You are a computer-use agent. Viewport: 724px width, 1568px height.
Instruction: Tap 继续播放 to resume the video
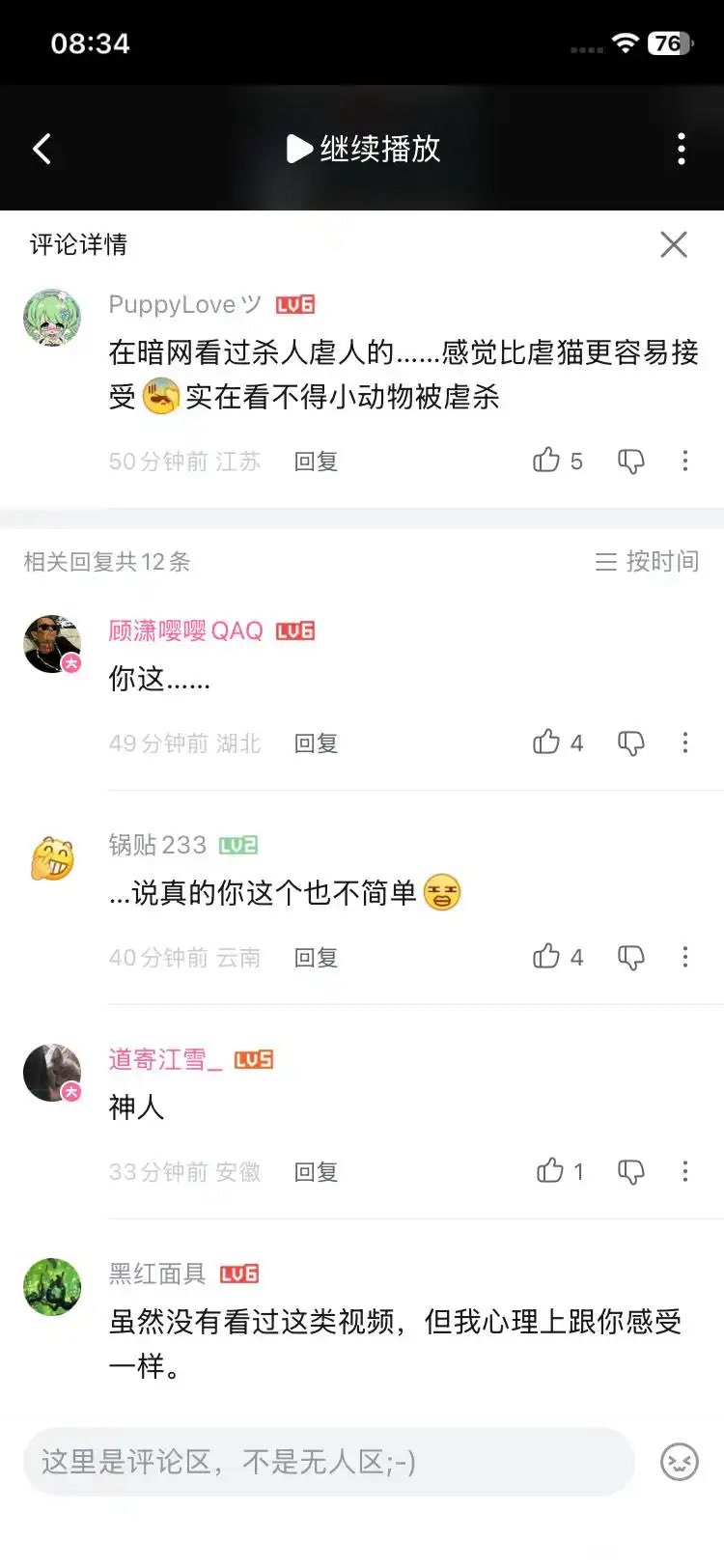(364, 149)
